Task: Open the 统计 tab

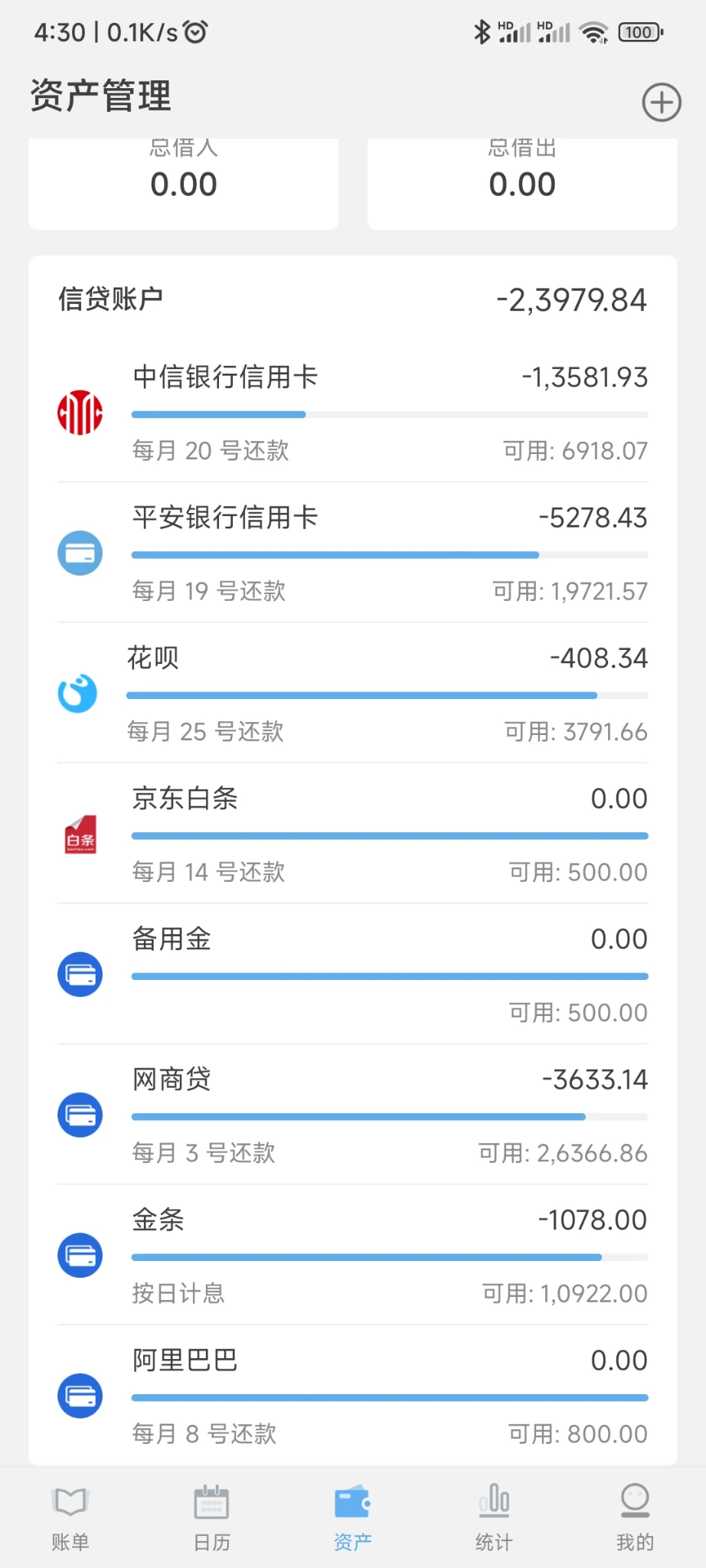Action: coord(494,1519)
